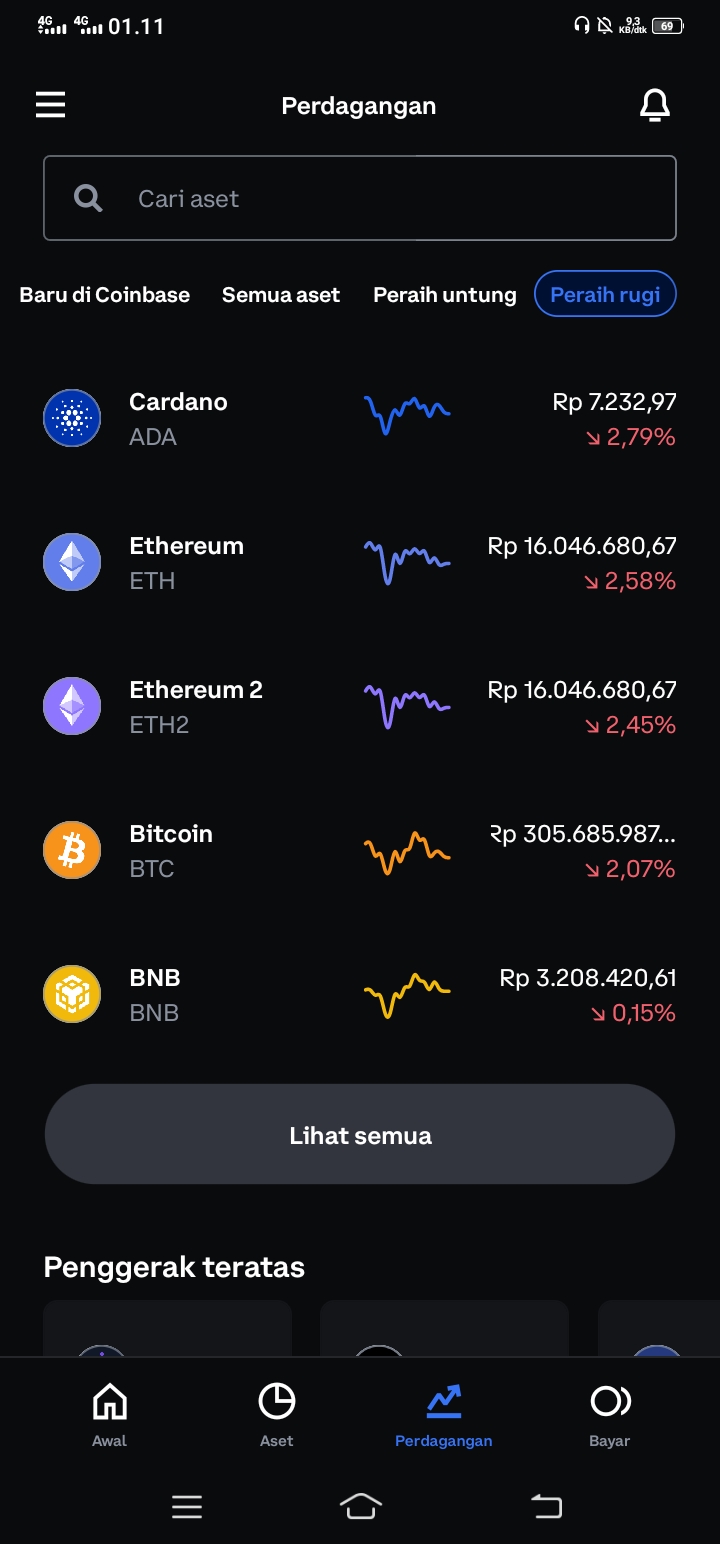
Task: Open the BNB asset row
Action: 360,994
